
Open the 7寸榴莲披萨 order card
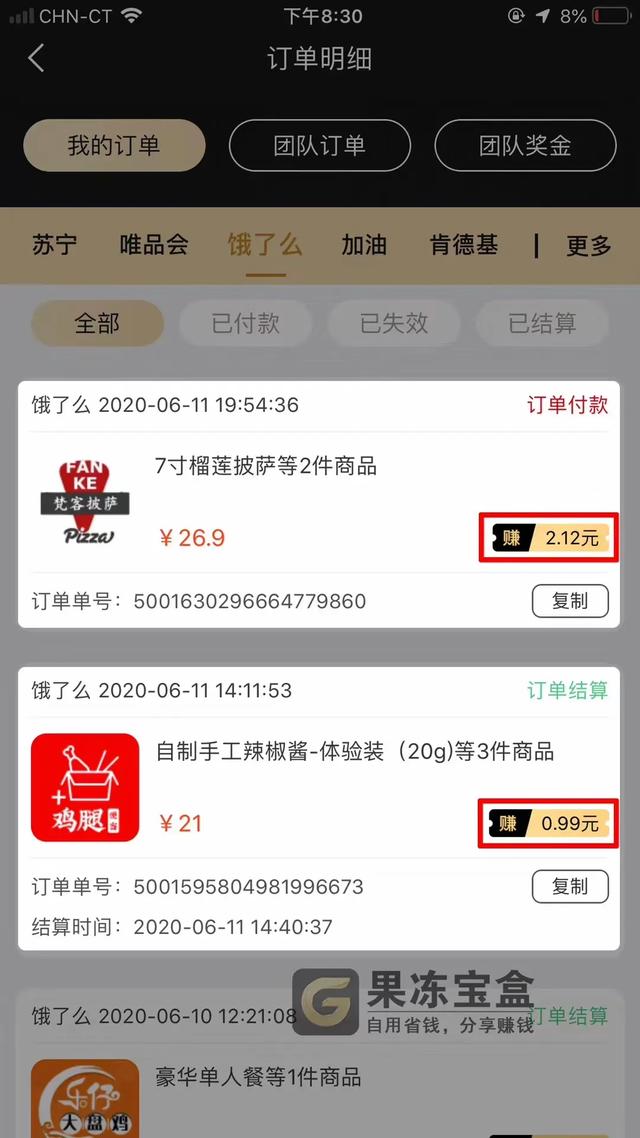tap(300, 500)
